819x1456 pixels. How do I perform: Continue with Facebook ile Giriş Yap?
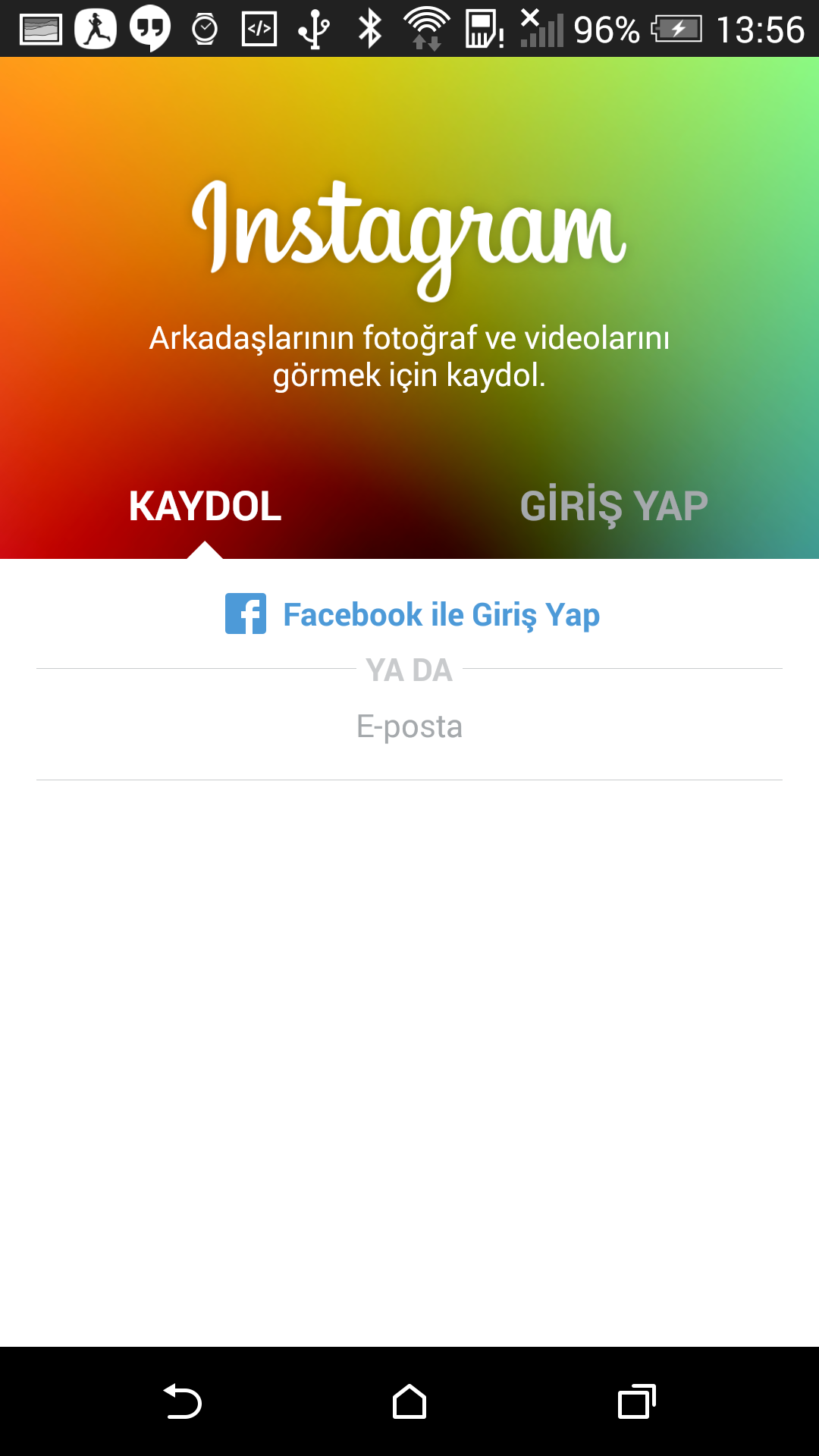coord(412,614)
